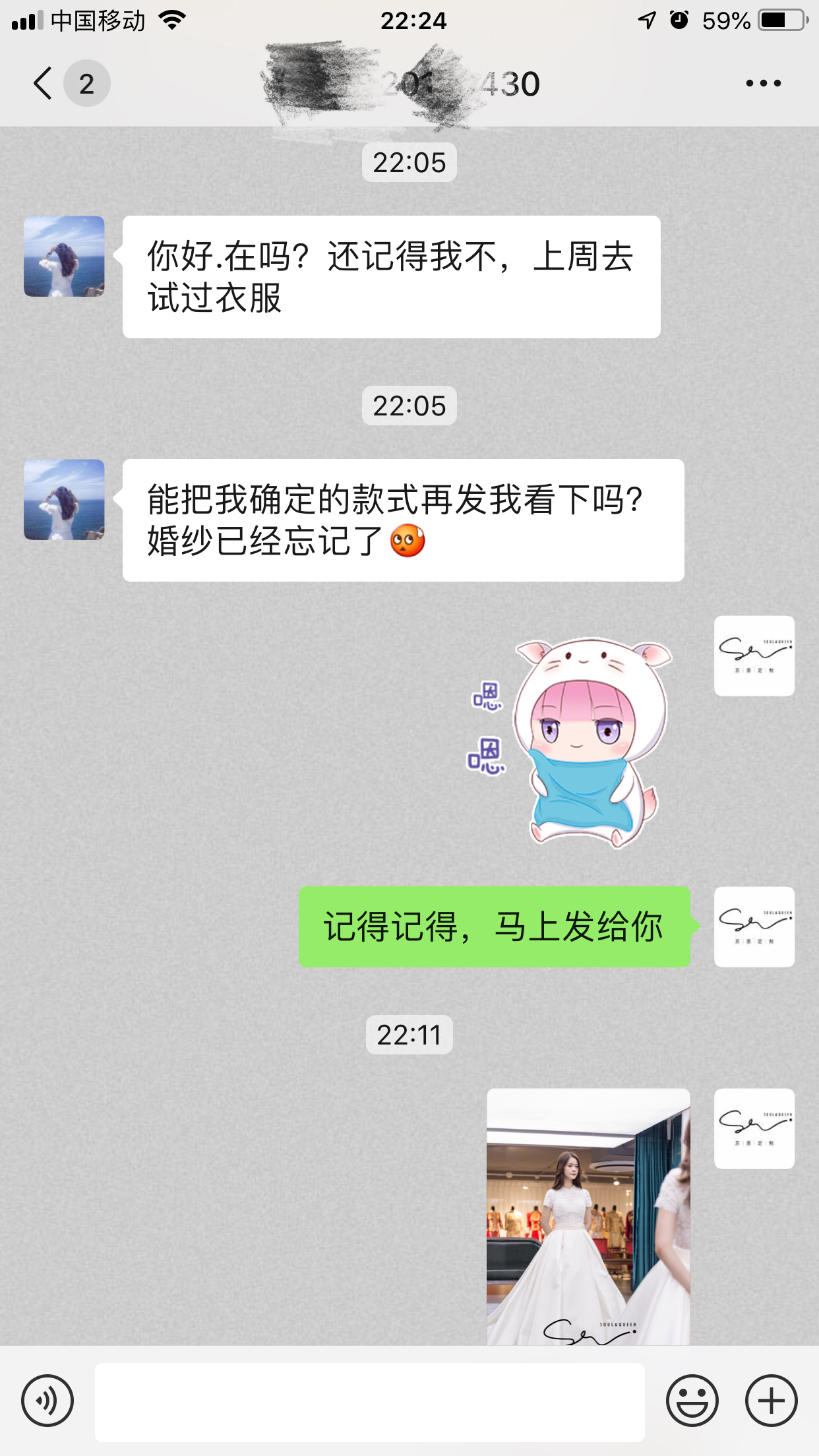Tap the message text field
819x1456 pixels.
click(370, 1402)
